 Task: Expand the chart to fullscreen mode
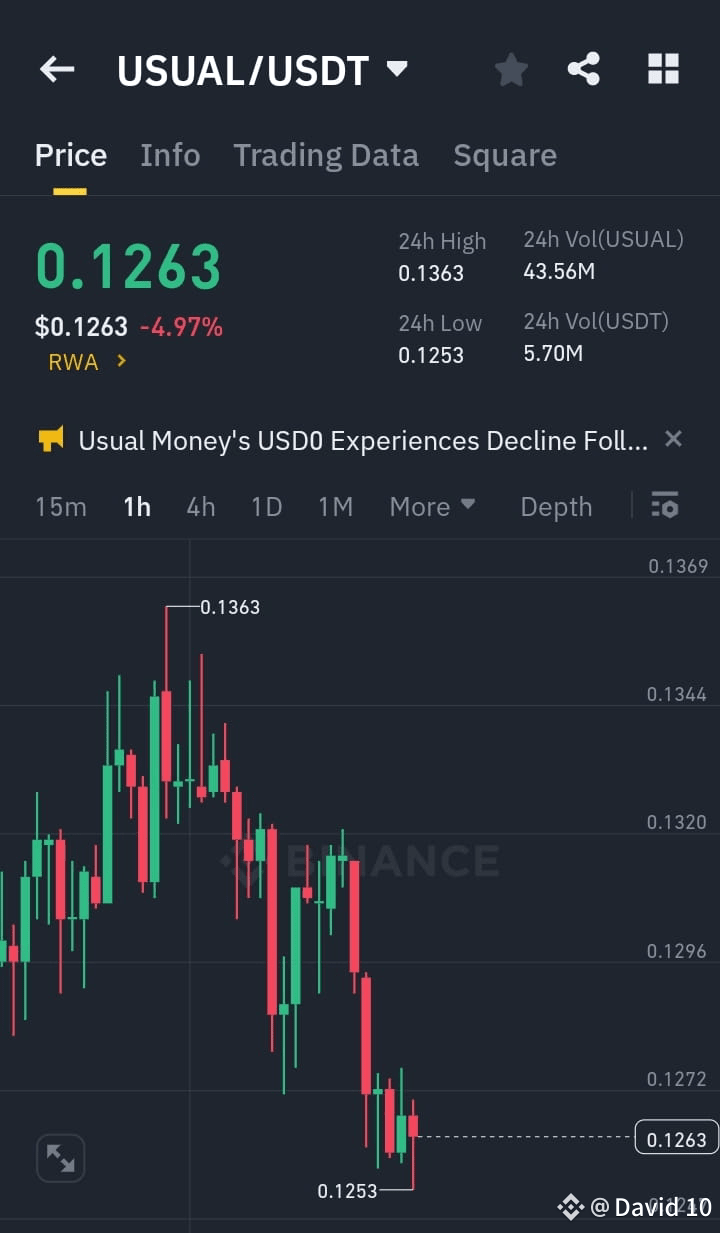(60, 1157)
